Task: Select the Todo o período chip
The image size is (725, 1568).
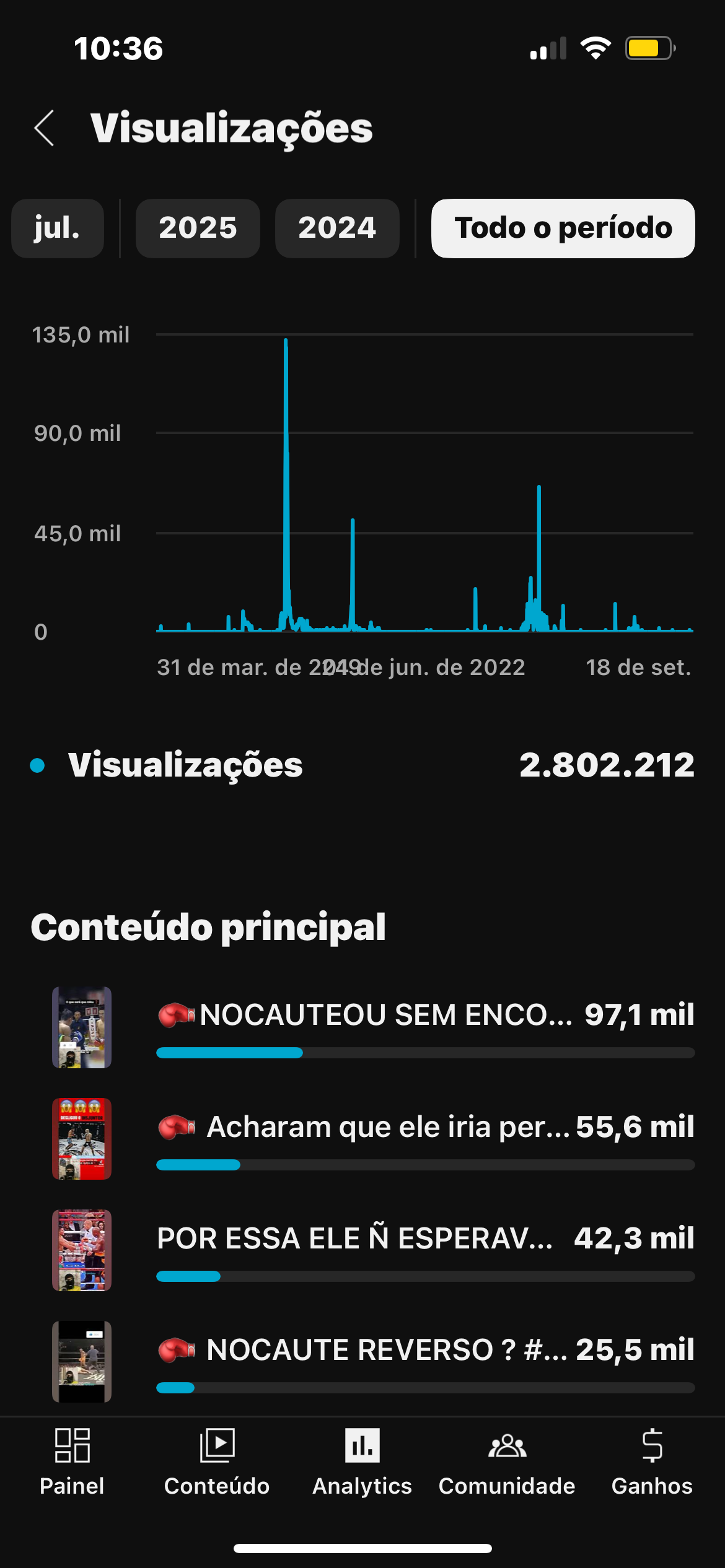Action: pos(563,228)
